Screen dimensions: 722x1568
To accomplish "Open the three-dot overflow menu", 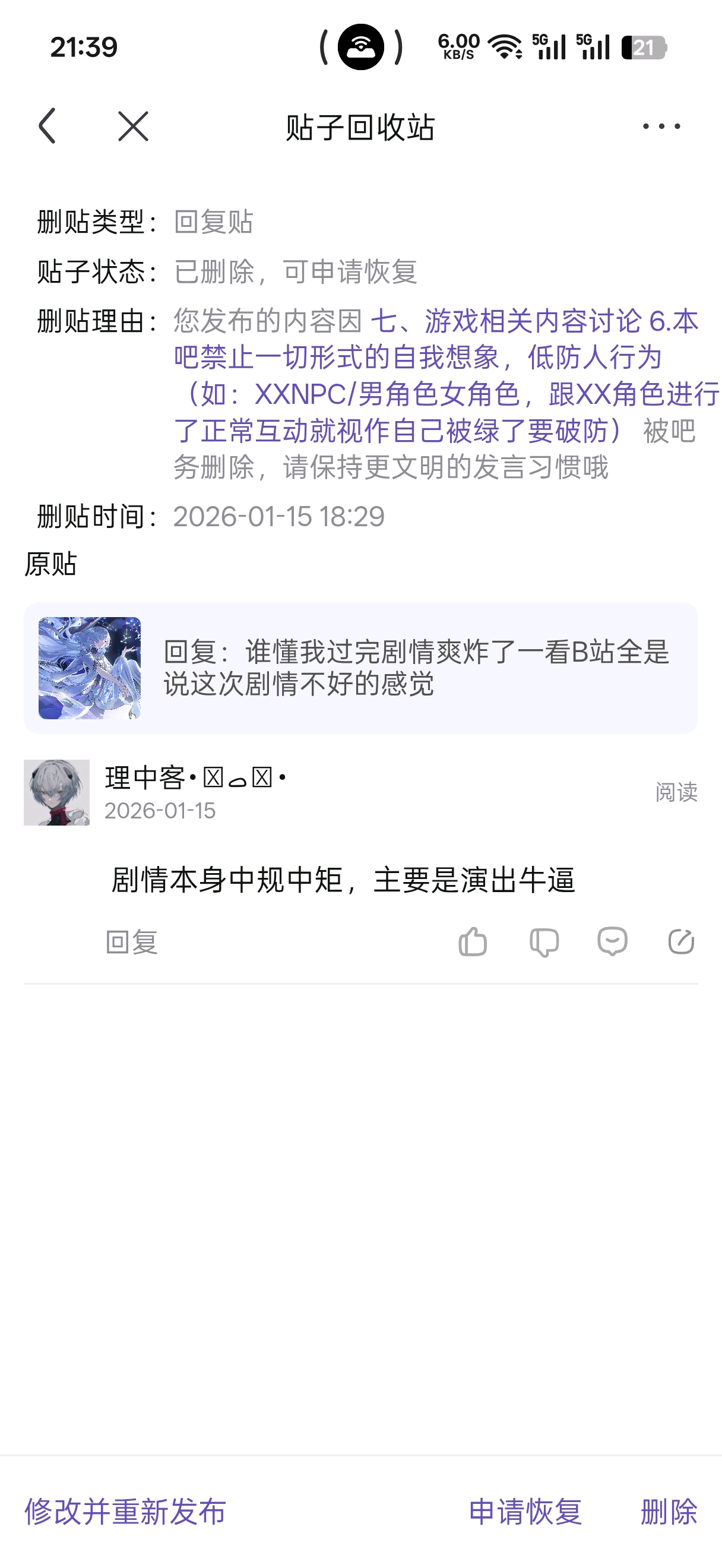I will pos(661,126).
